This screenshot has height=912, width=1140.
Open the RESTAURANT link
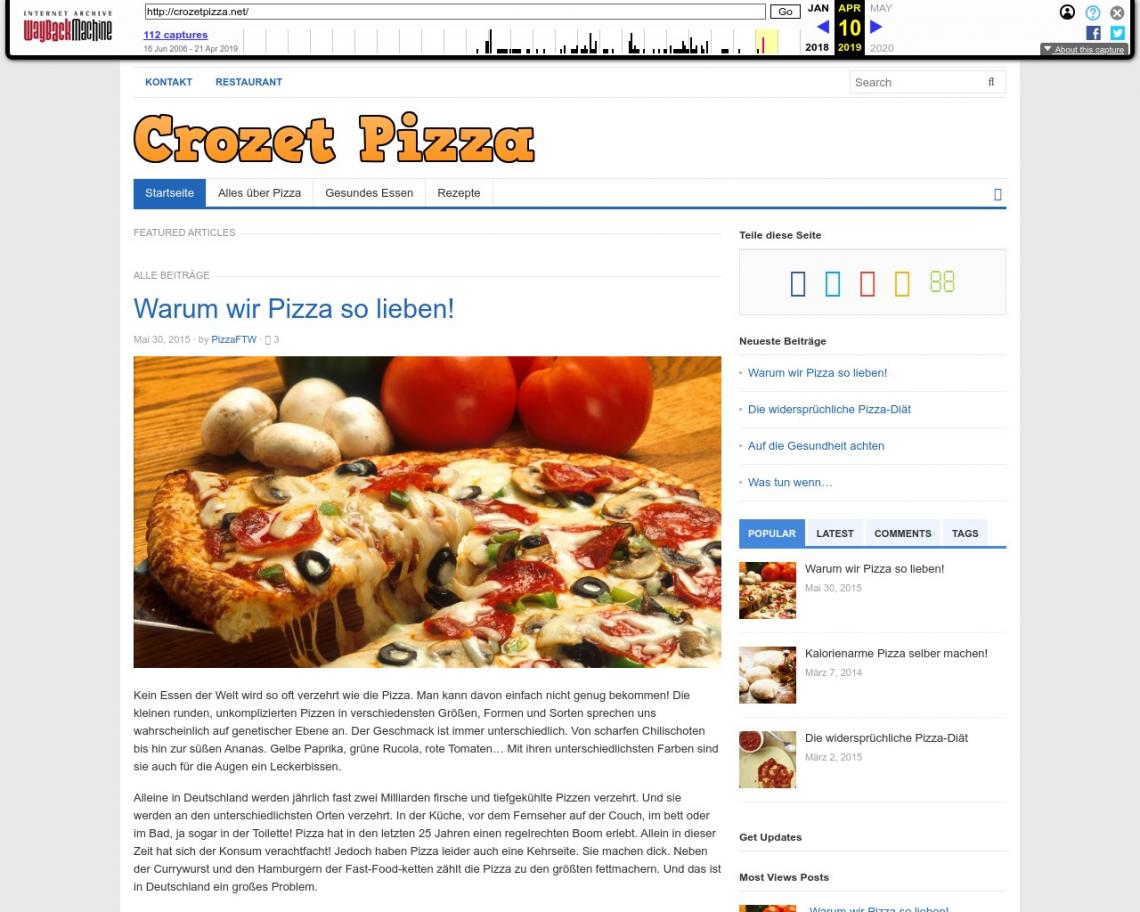[x=248, y=82]
